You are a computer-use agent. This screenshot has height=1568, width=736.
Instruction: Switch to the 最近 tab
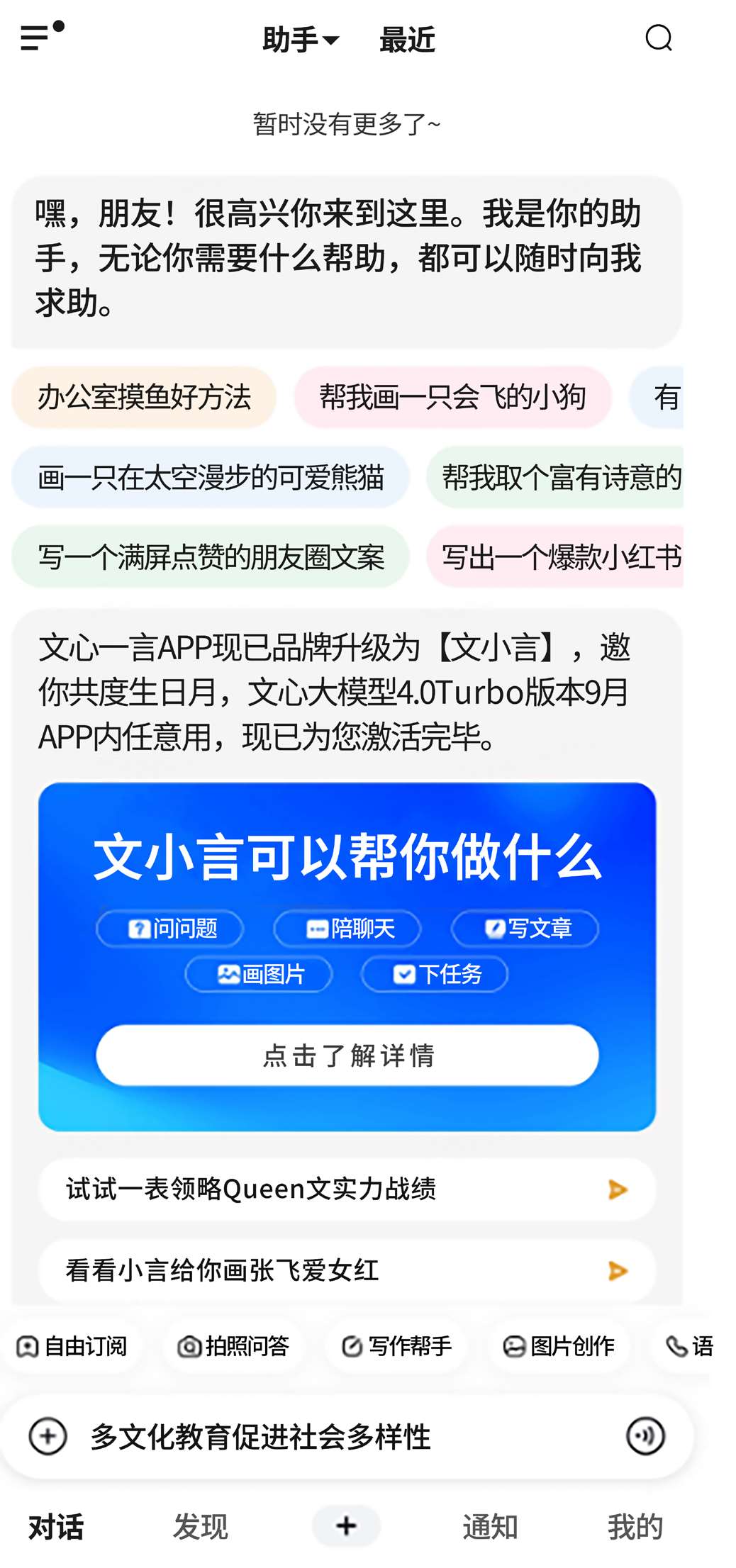pos(407,40)
